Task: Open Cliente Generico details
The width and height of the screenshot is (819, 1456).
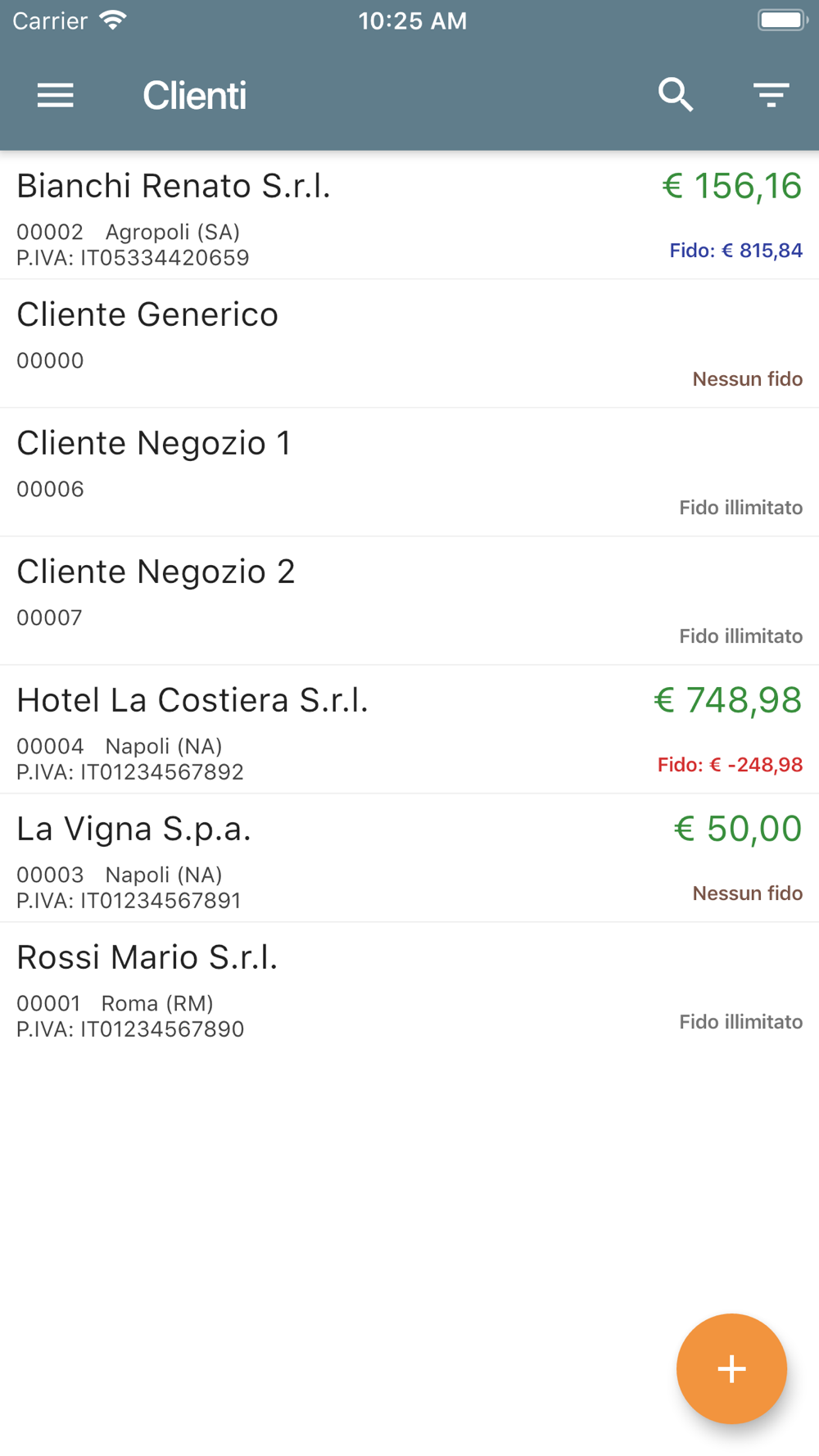Action: [409, 344]
